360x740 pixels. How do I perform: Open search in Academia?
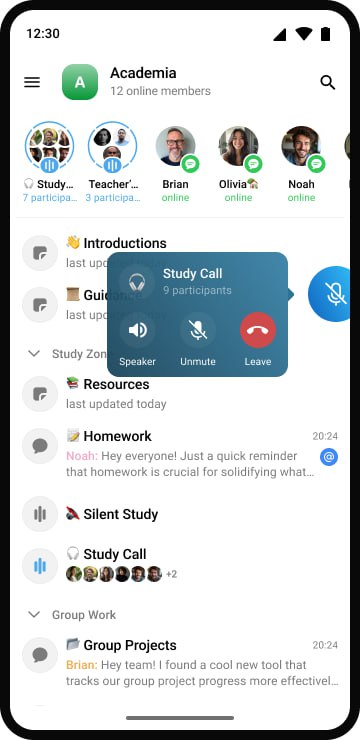pos(327,83)
